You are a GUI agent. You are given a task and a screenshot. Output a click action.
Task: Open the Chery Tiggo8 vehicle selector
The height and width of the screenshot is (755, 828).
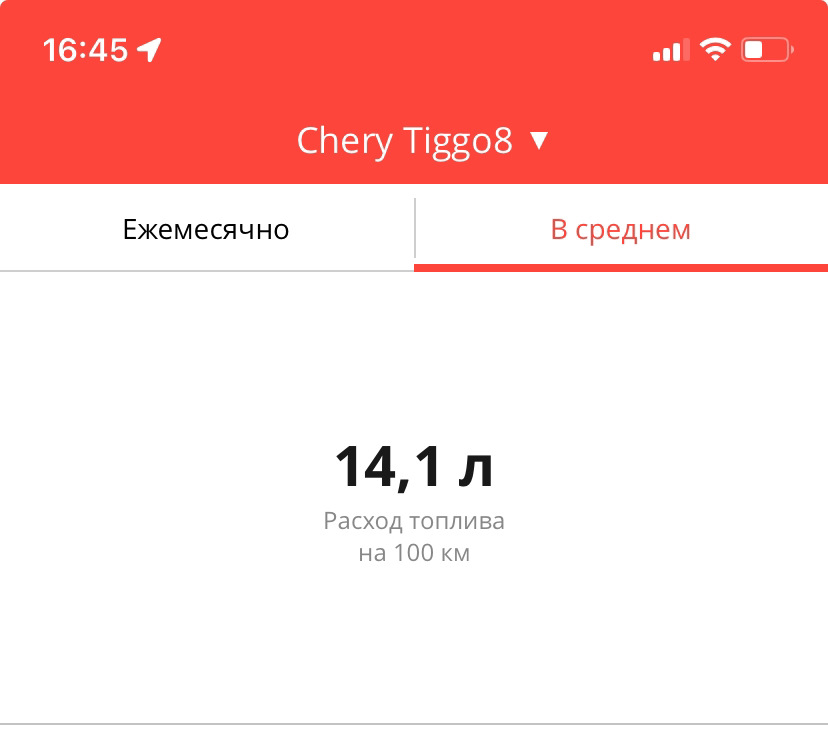click(423, 141)
